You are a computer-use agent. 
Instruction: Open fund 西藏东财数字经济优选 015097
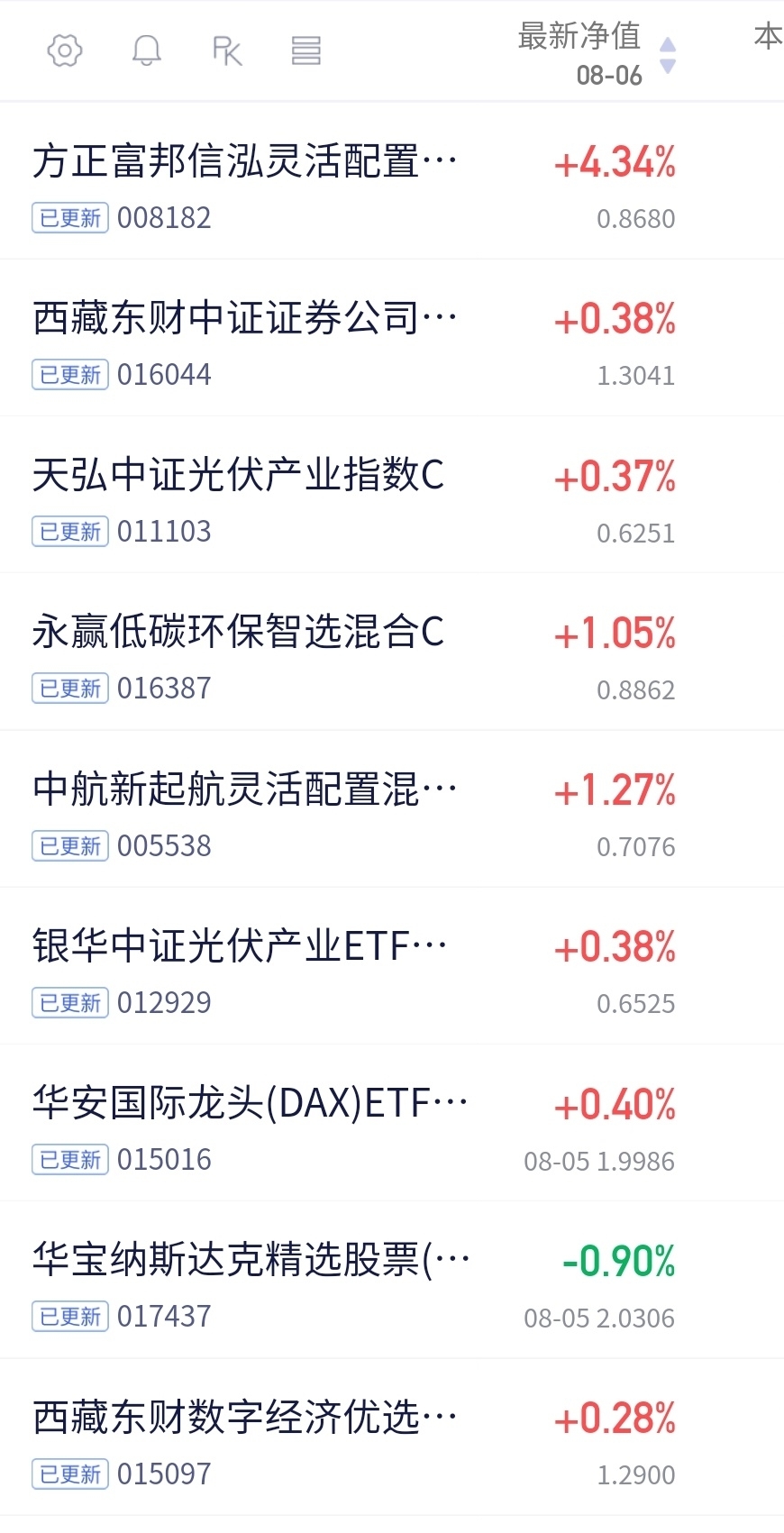coord(392,1437)
